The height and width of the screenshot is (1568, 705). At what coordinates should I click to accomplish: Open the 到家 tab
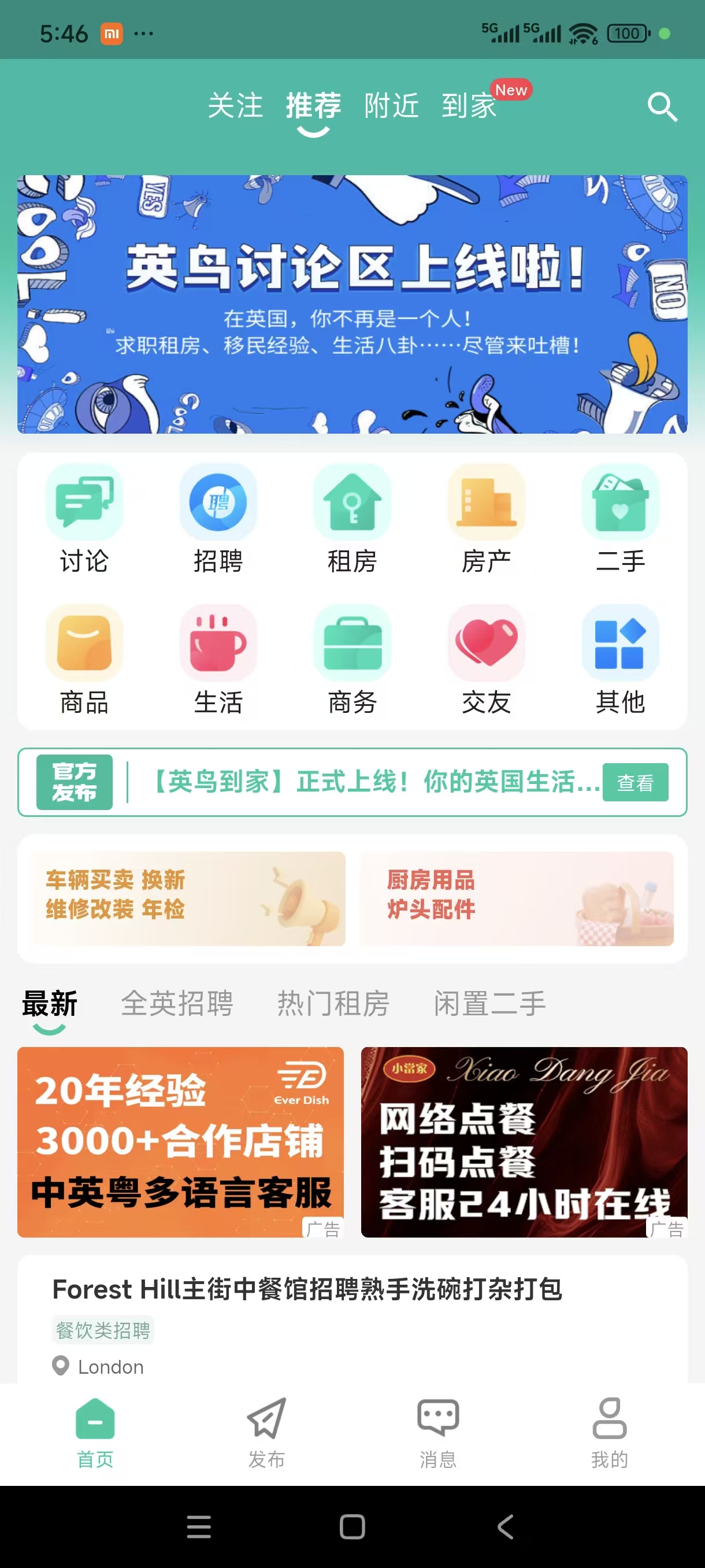point(469,106)
